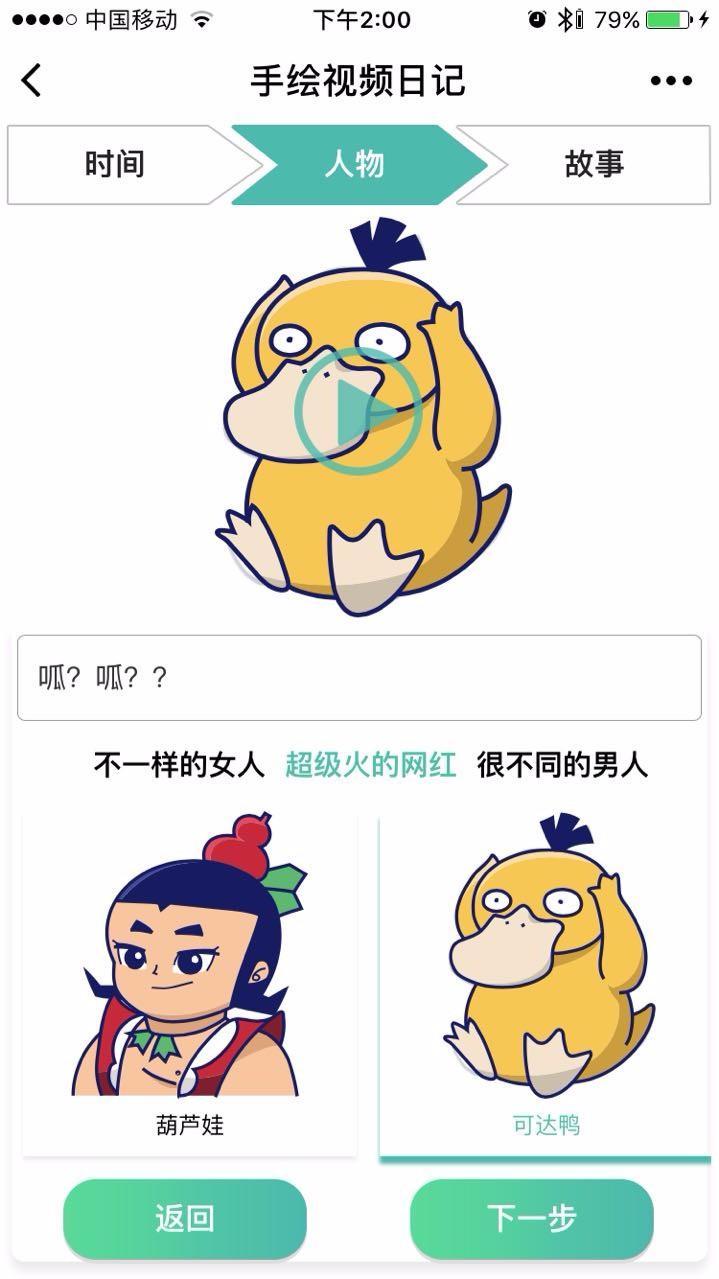Open the three-dot overflow menu
719x1279 pixels.
coord(670,81)
